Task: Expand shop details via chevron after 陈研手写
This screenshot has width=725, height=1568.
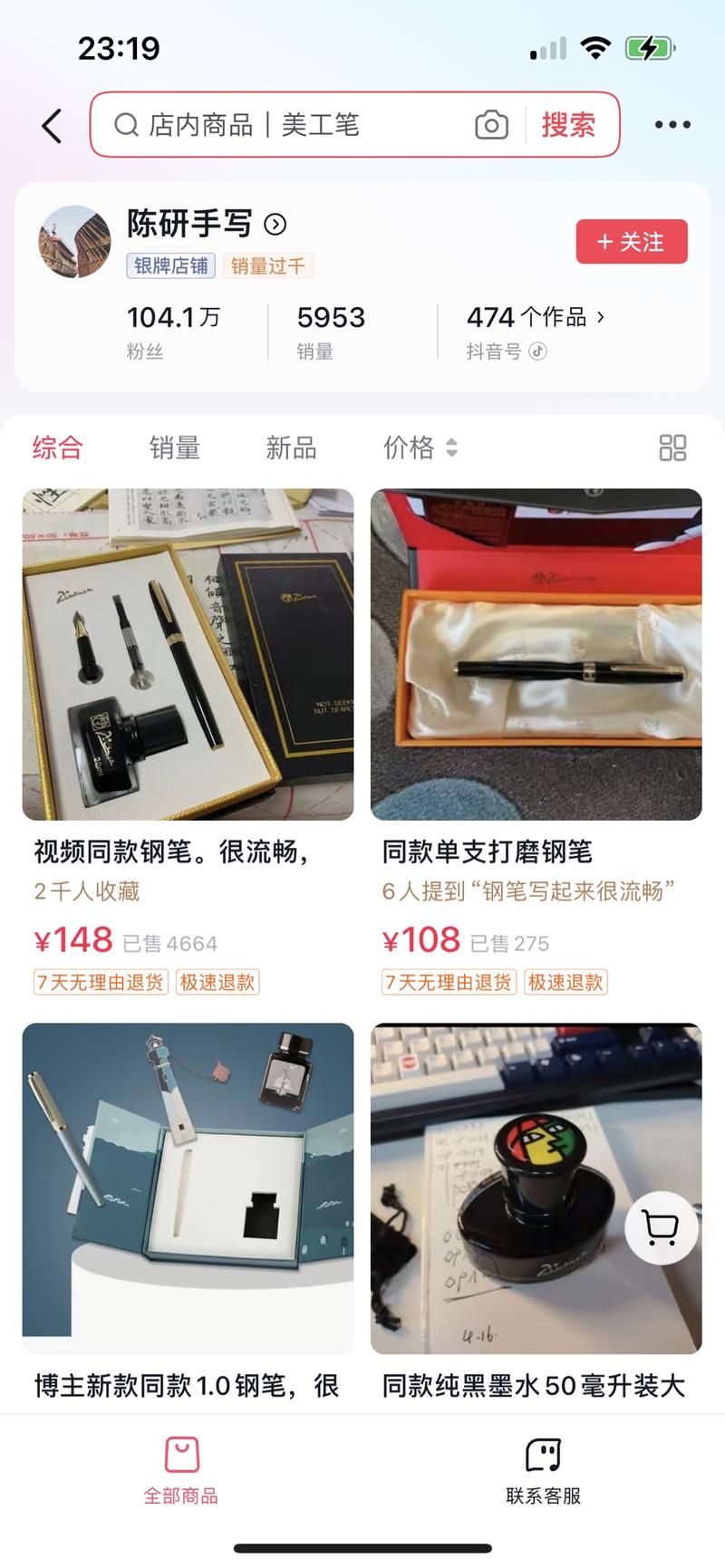Action: 275,224
